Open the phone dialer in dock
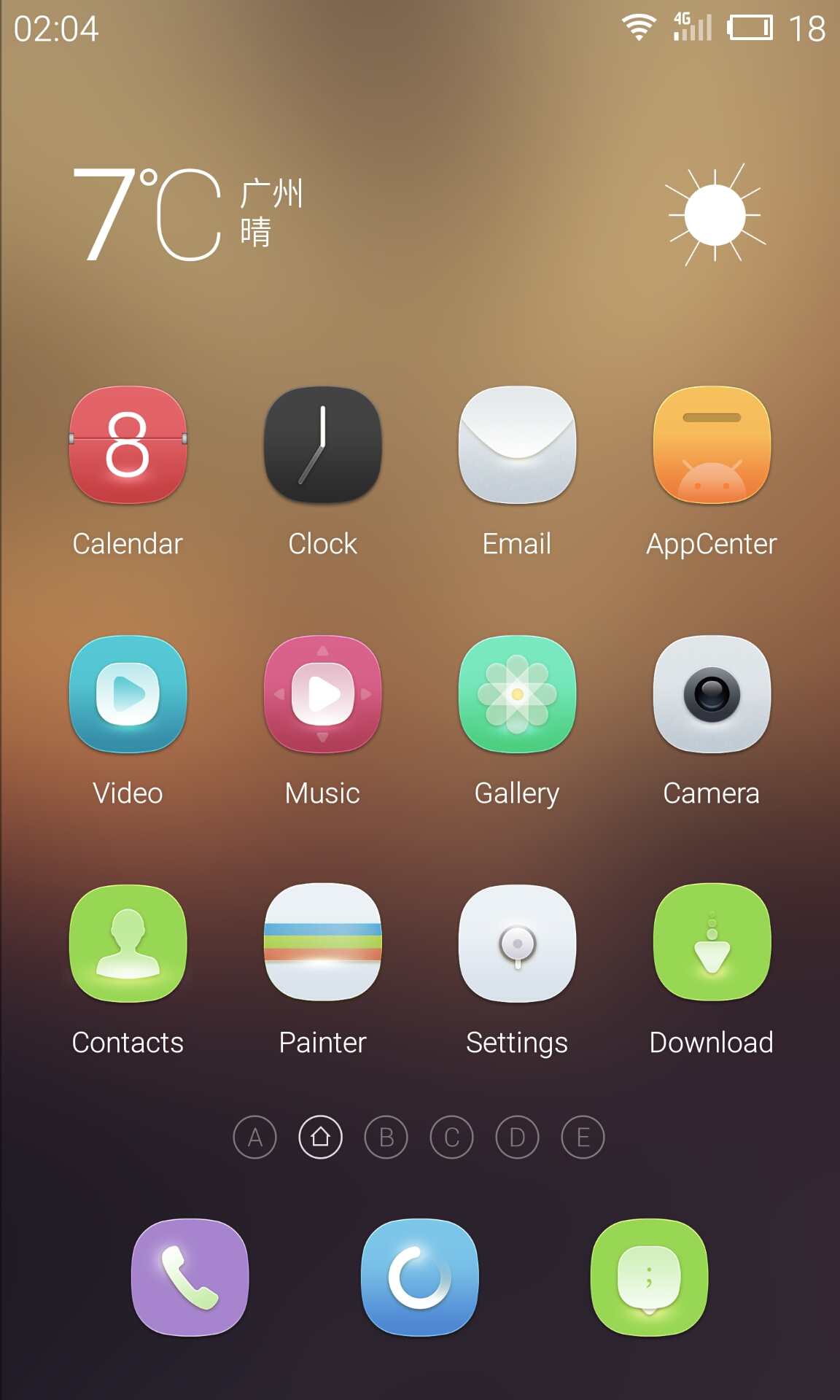 click(190, 1277)
